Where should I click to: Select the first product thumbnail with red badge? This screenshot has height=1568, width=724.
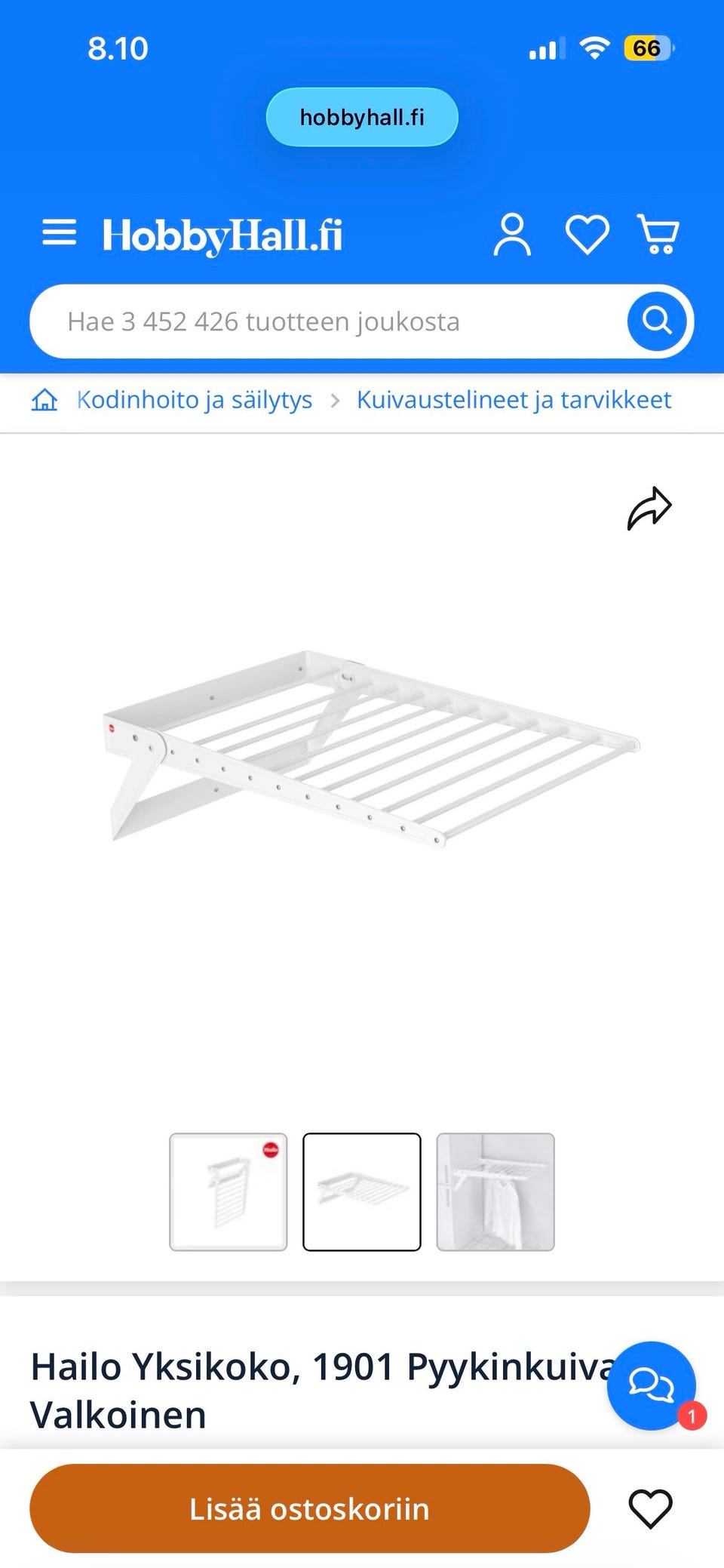(229, 1191)
